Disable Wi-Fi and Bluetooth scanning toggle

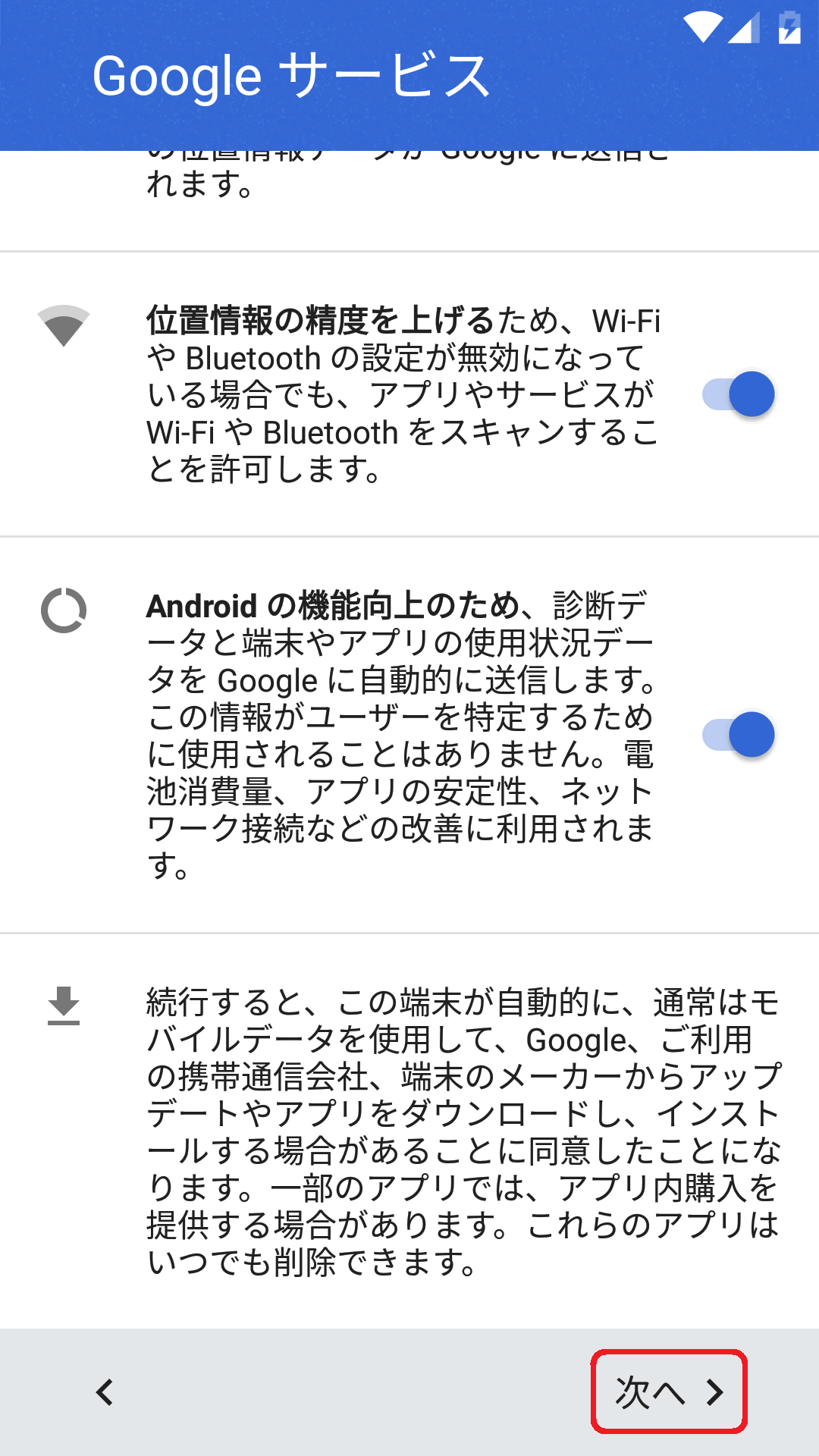click(x=738, y=394)
